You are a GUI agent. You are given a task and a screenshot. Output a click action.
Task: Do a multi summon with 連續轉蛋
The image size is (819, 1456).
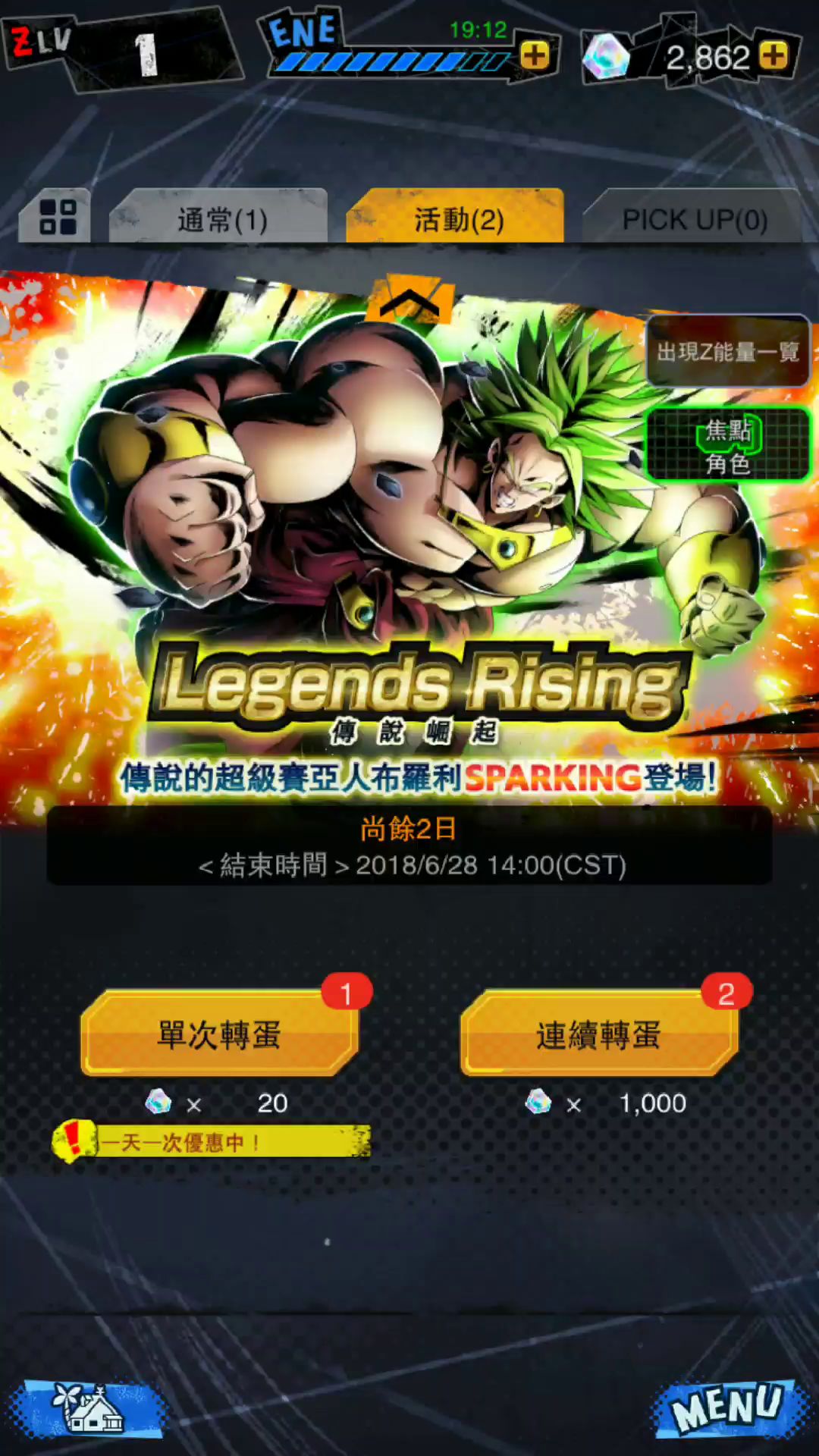coord(598,1034)
